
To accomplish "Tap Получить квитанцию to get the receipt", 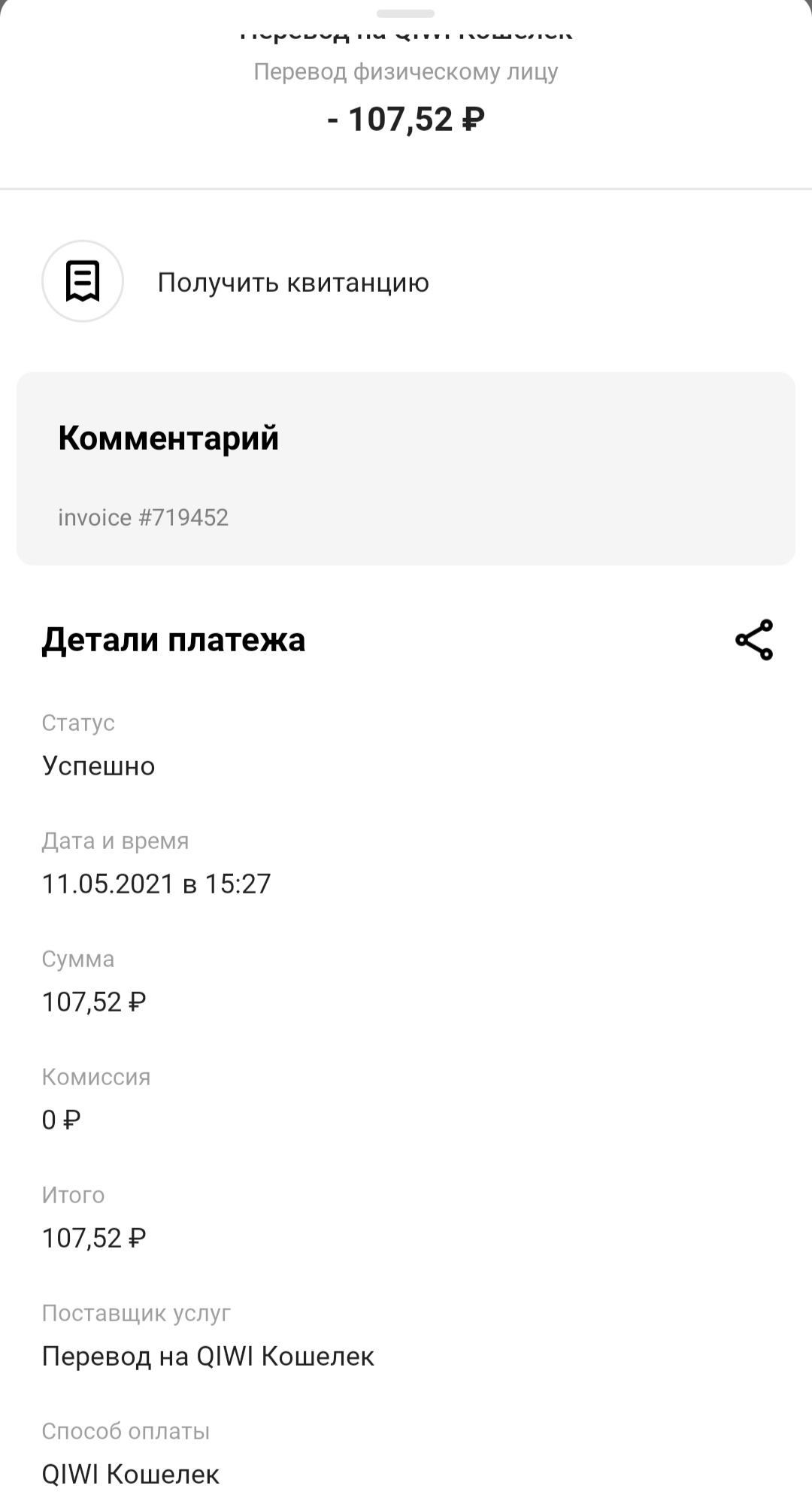I will coord(292,282).
